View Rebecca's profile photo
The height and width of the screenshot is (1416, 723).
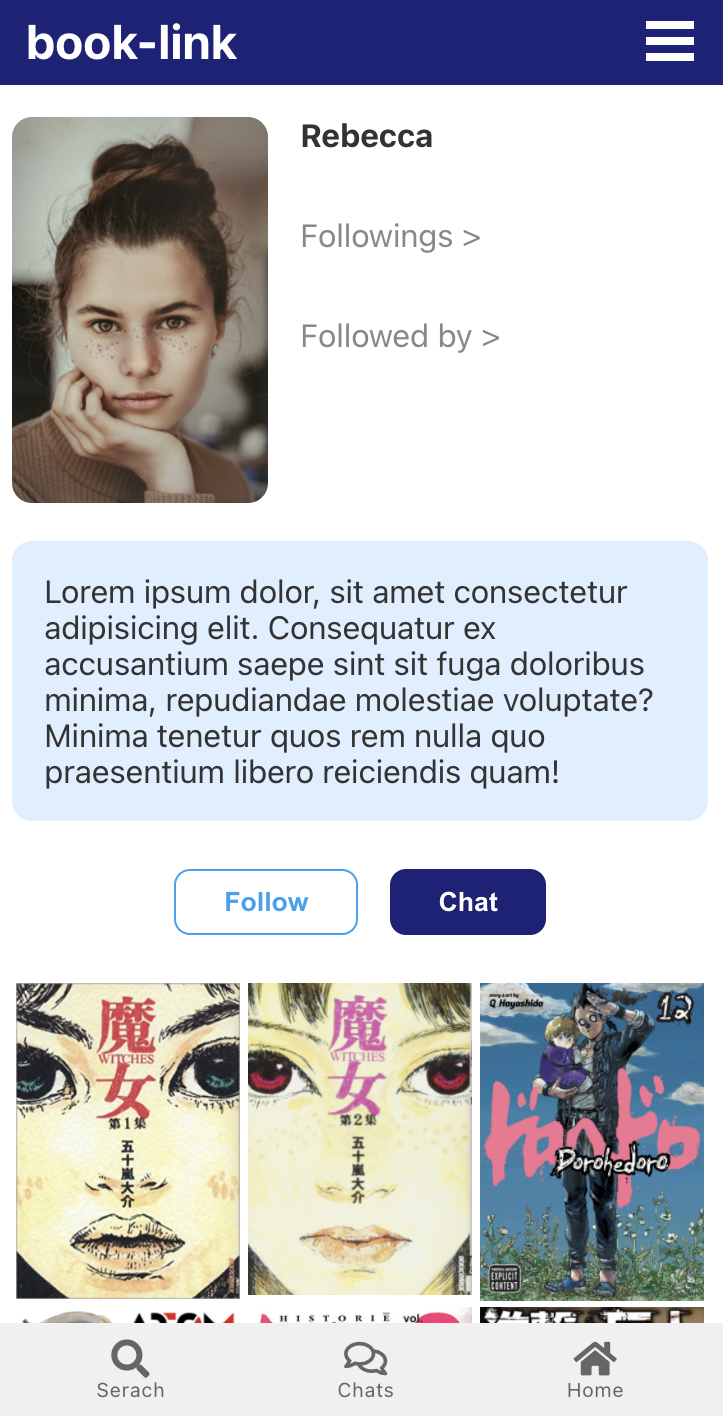coord(139,309)
